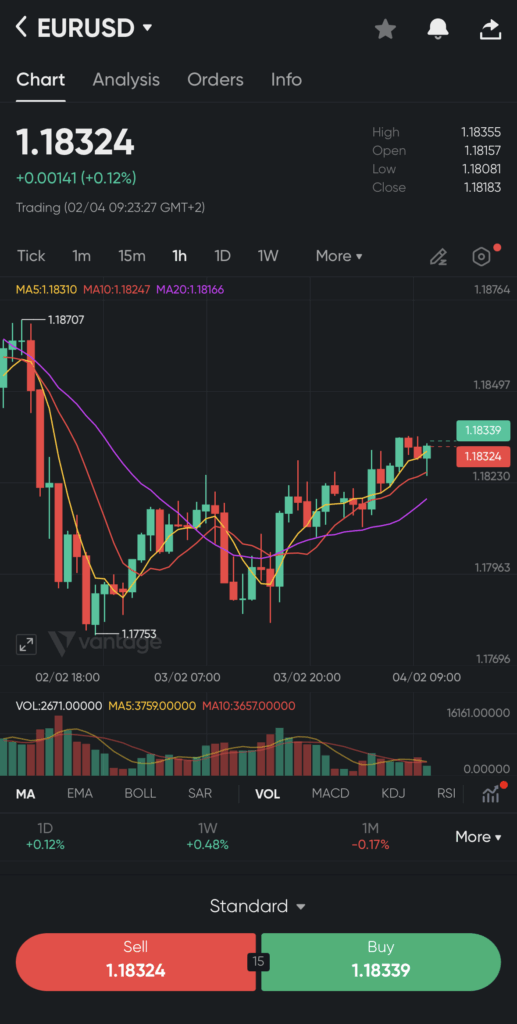Screen dimensions: 517x1024
Task: Select the BOLL indicator
Action: tap(140, 793)
